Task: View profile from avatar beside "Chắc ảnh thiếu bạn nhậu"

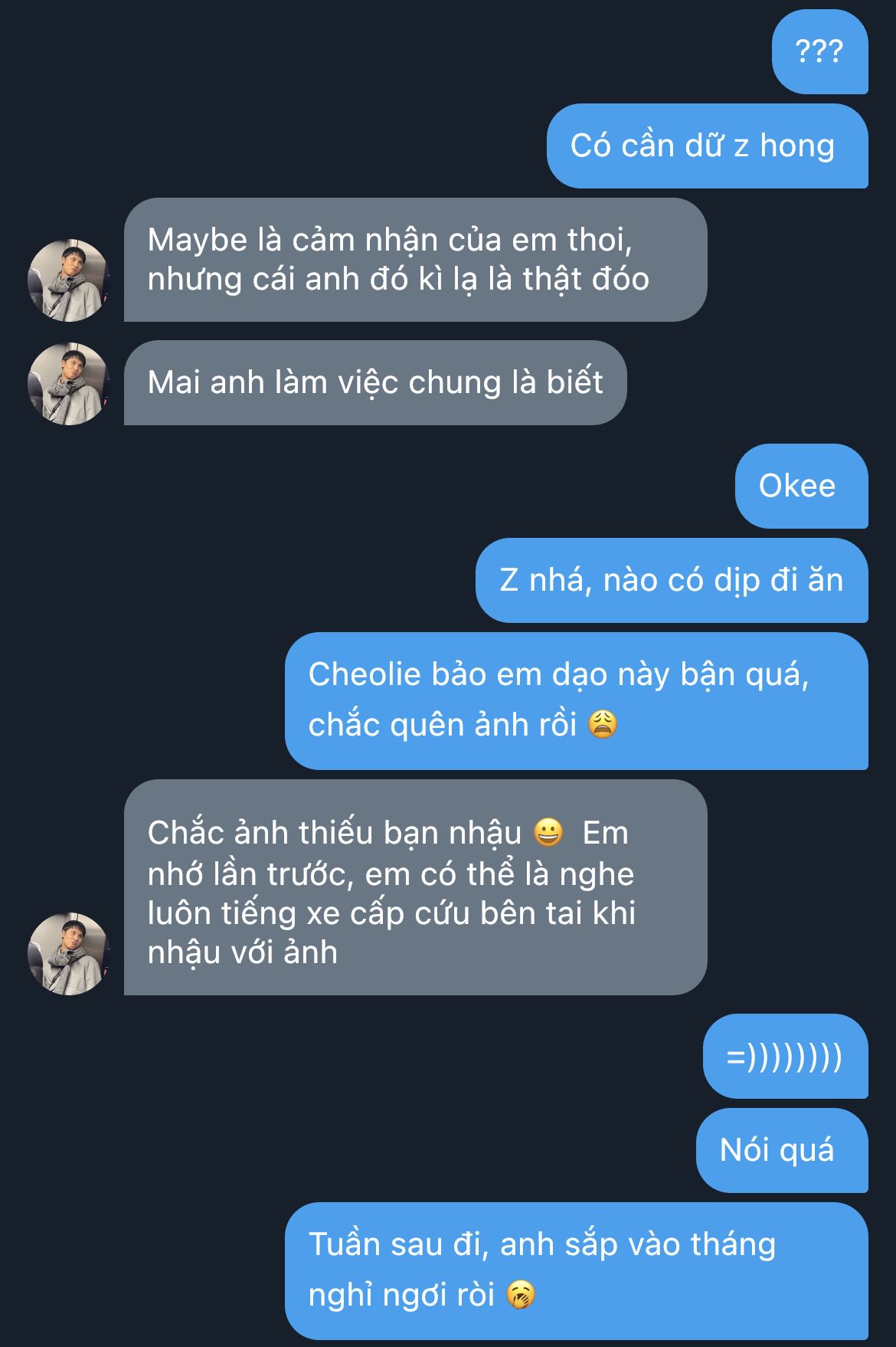Action: 69,953
